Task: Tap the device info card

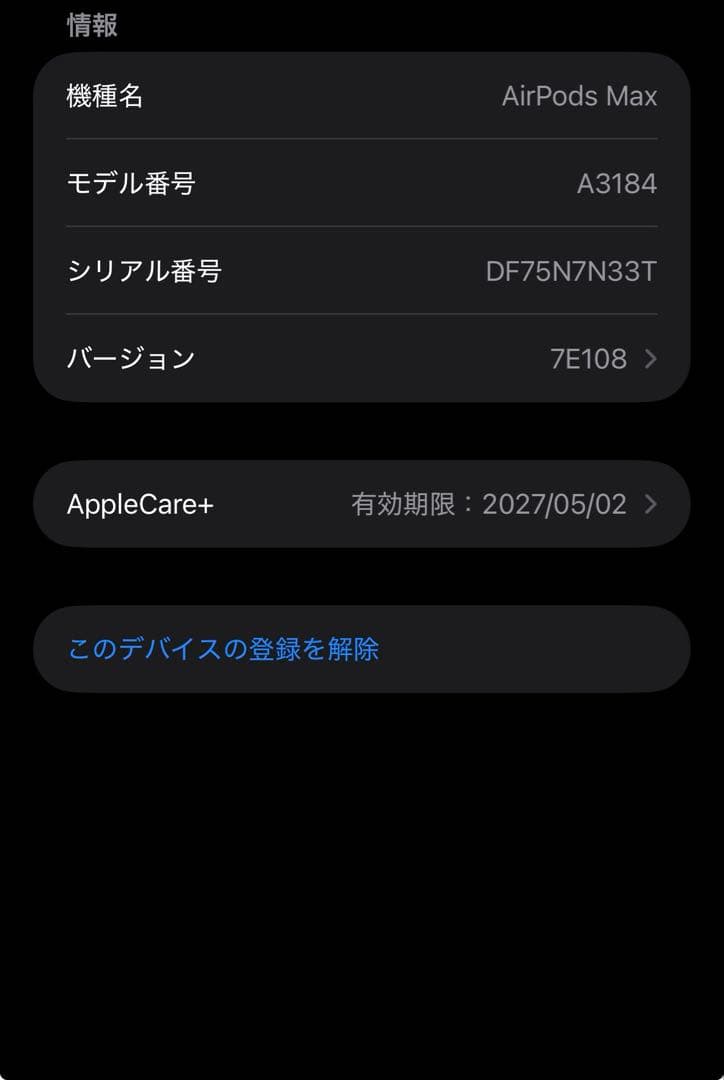Action: (x=360, y=227)
